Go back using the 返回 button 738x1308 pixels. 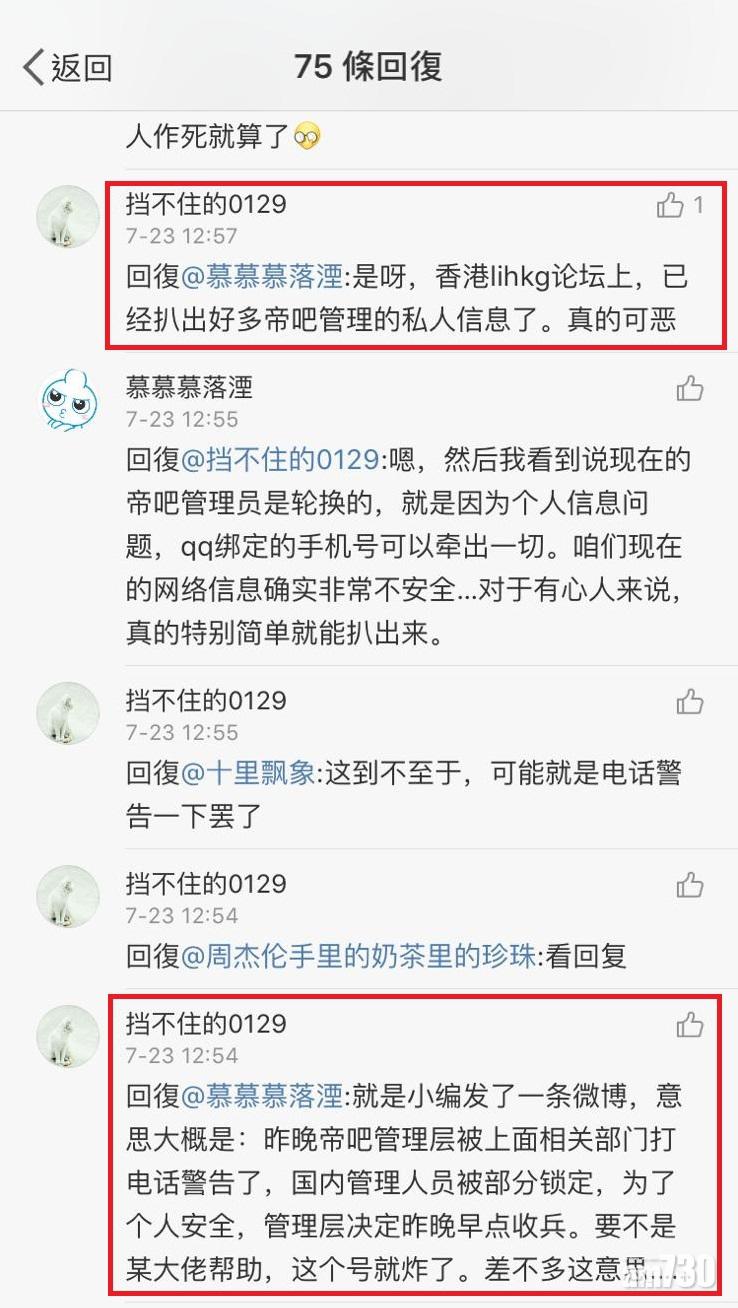point(68,68)
